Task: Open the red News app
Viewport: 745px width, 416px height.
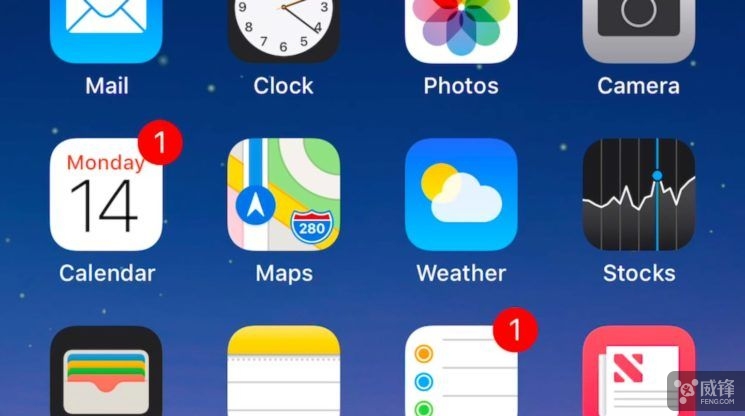Action: (639, 371)
